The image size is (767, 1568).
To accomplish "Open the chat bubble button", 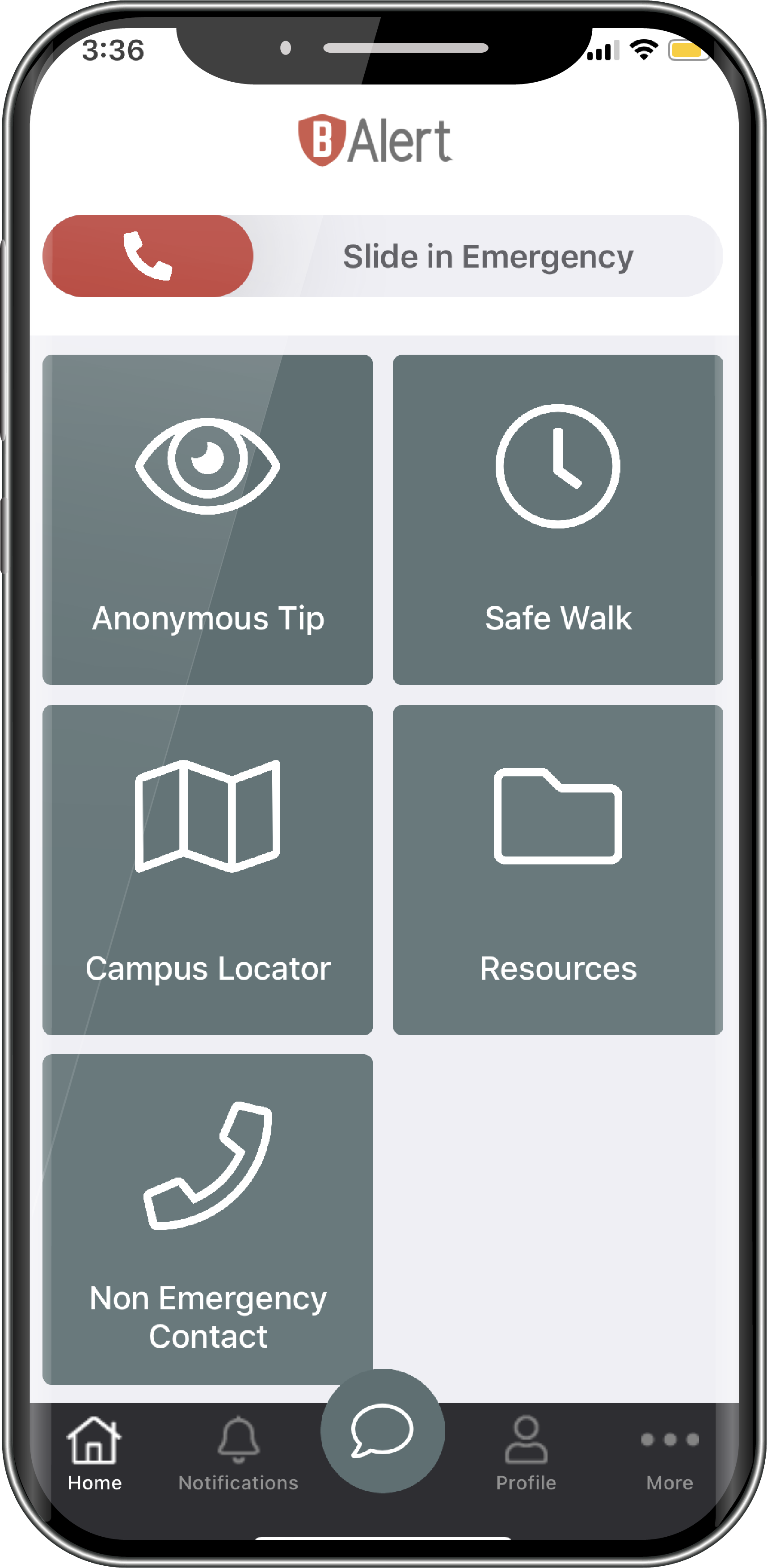I will [383, 1430].
